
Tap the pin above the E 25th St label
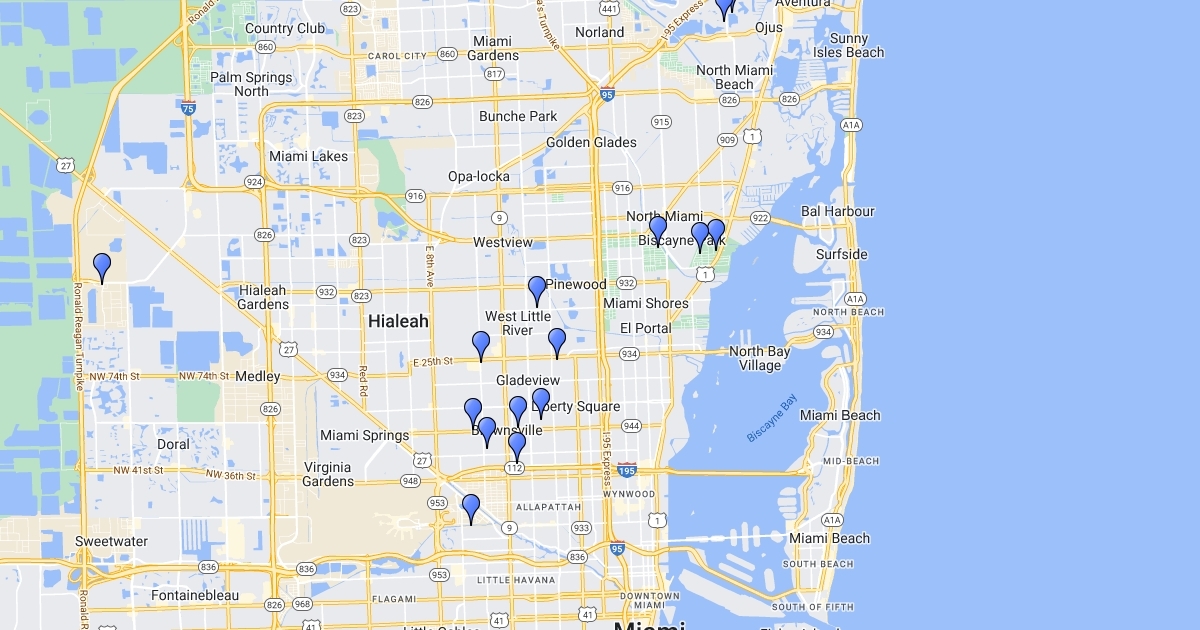pos(481,345)
